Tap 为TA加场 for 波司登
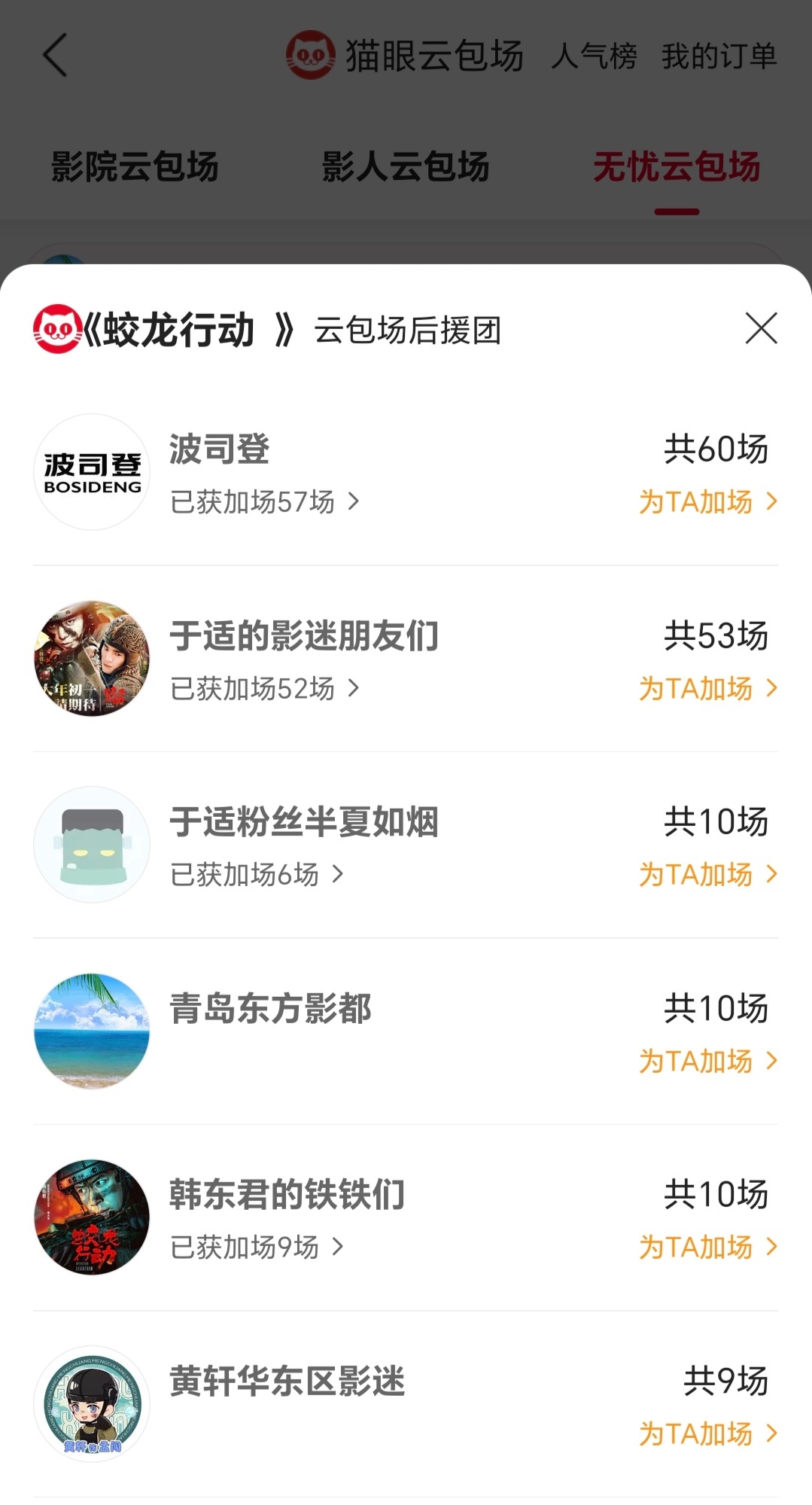 [707, 501]
